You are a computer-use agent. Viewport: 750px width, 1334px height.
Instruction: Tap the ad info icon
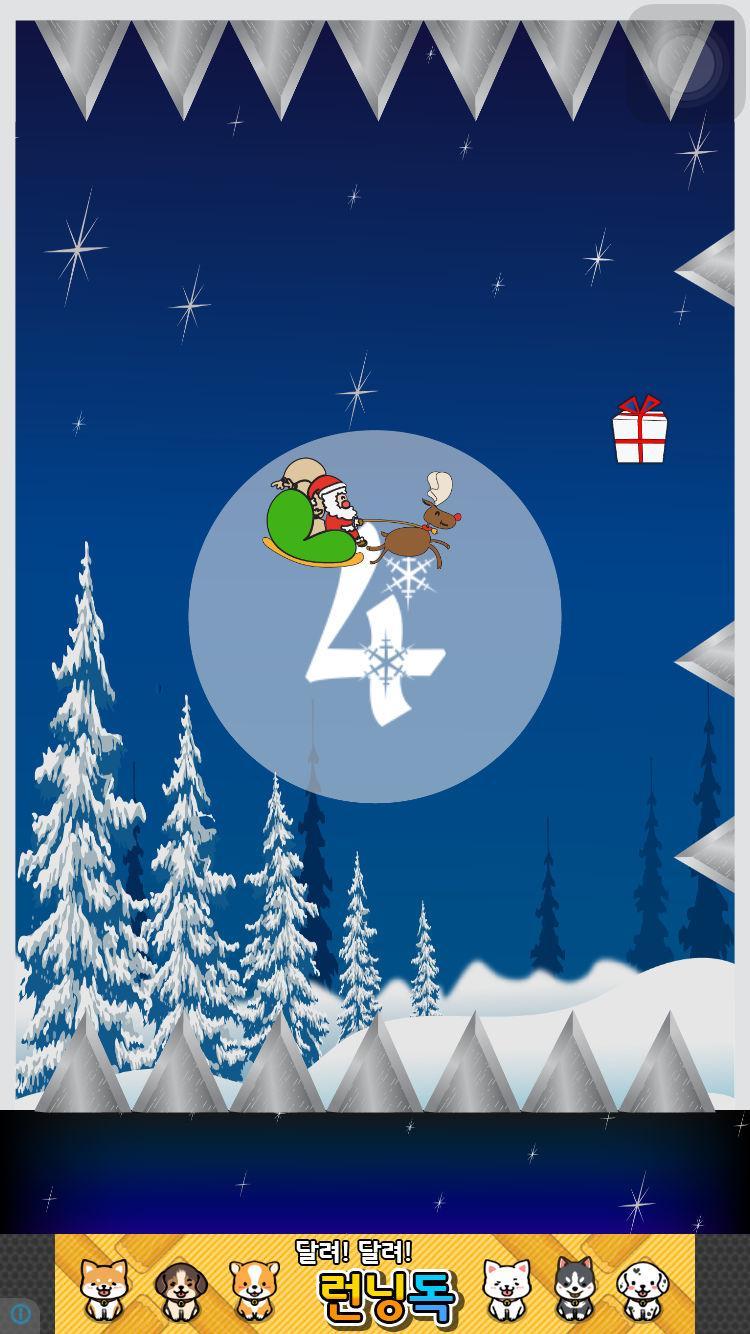(20, 1315)
